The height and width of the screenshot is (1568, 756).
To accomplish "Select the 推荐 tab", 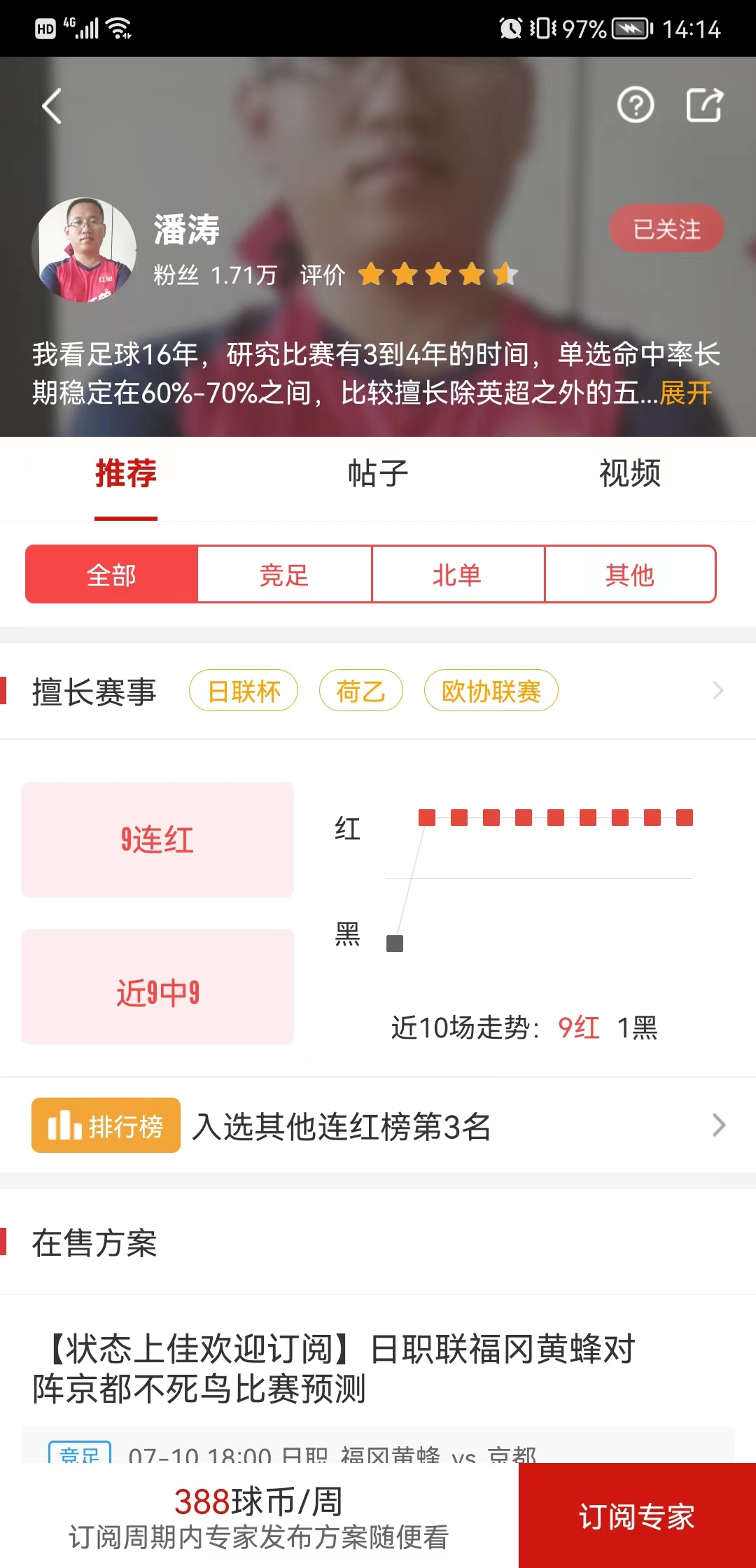I will [x=126, y=474].
